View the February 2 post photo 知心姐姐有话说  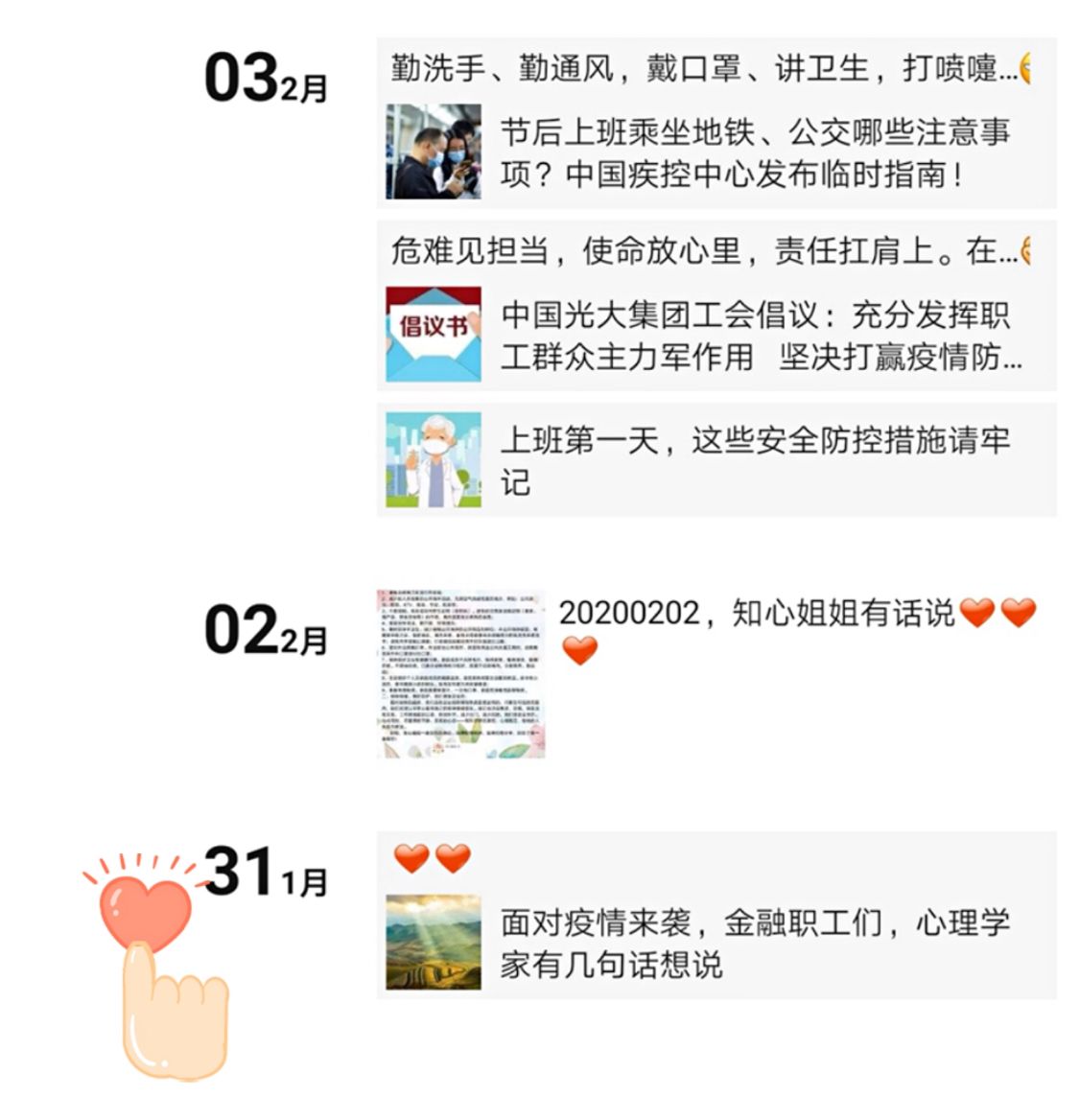(x=461, y=674)
